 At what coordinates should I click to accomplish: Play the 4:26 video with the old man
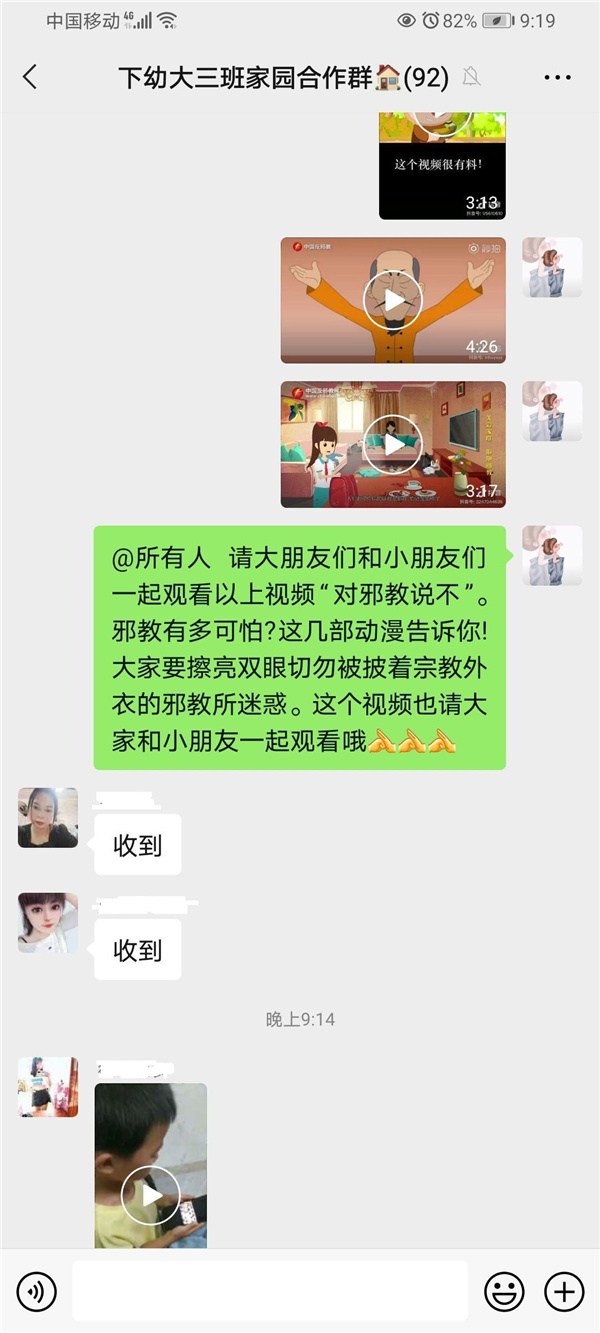pyautogui.click(x=393, y=300)
